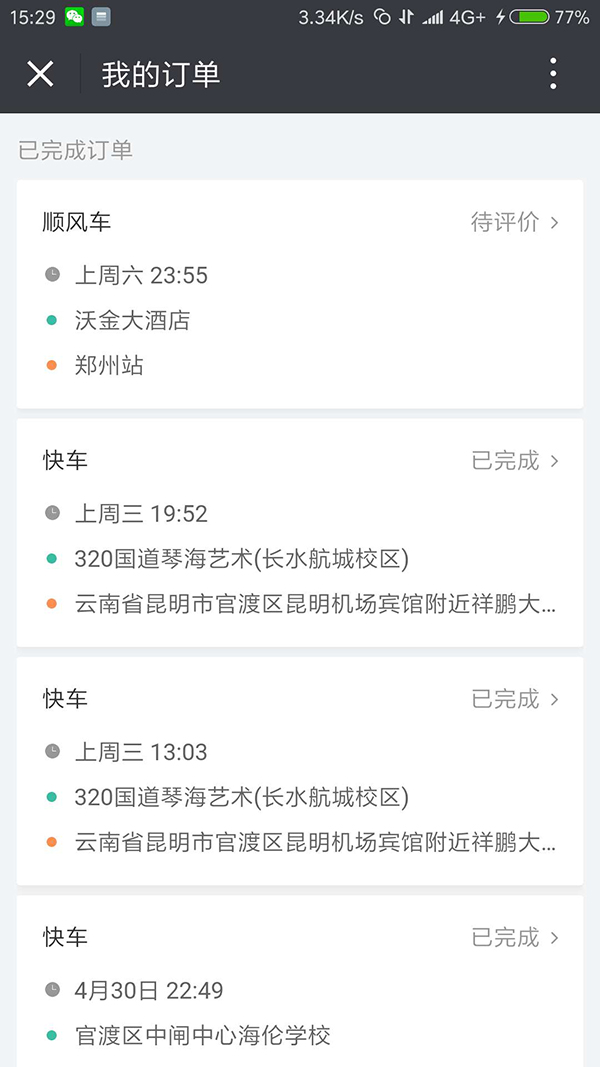This screenshot has height=1067, width=600.
Task: View the 快车 order from 上周三 13:03
Action: pyautogui.click(x=300, y=770)
